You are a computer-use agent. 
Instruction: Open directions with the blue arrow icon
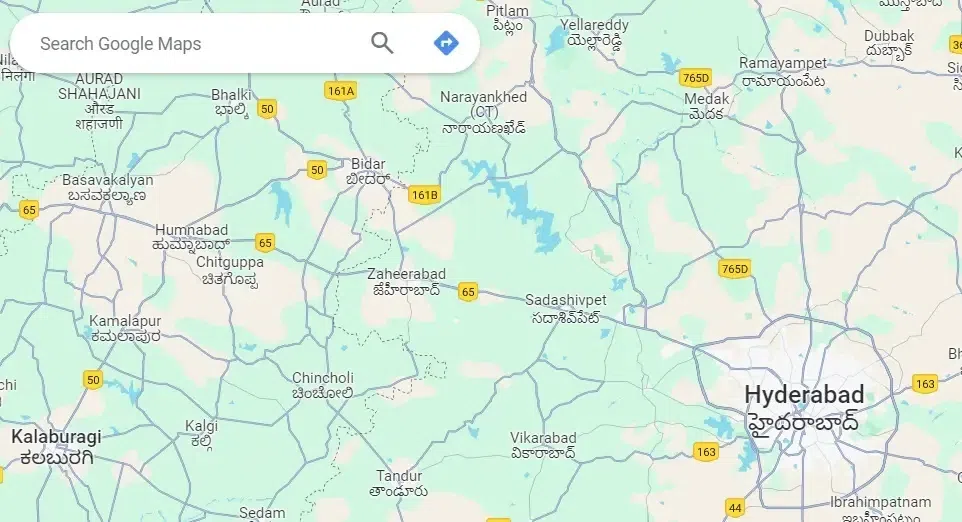(446, 43)
